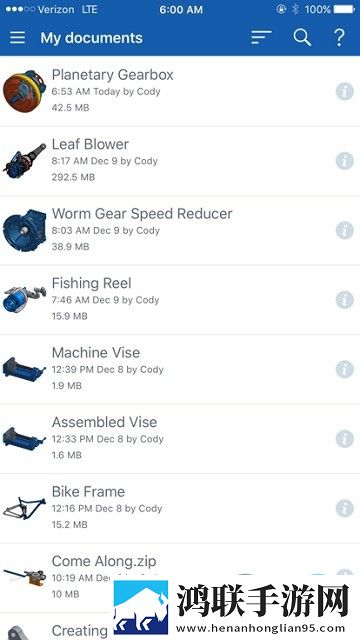Open the help question mark
This screenshot has height=640, width=360.
[339, 38]
